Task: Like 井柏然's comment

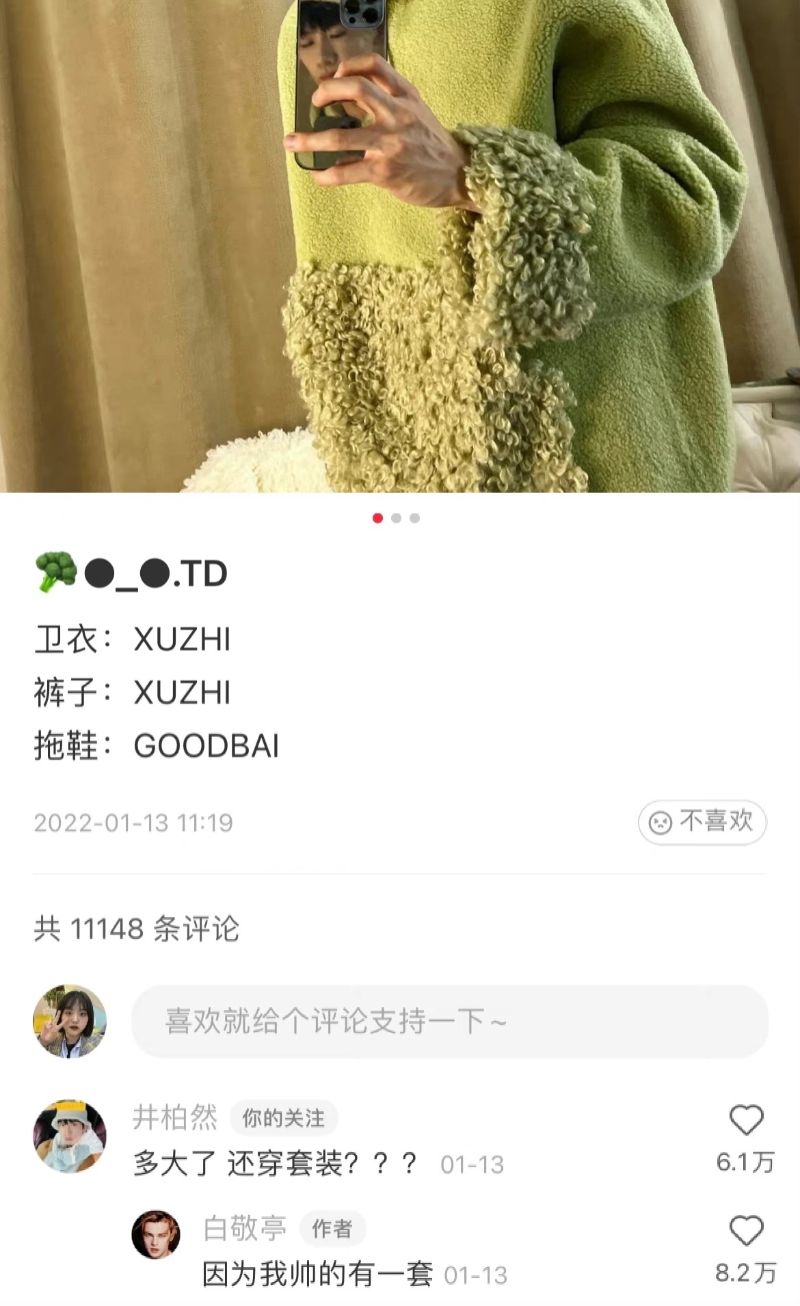Action: 746,1121
